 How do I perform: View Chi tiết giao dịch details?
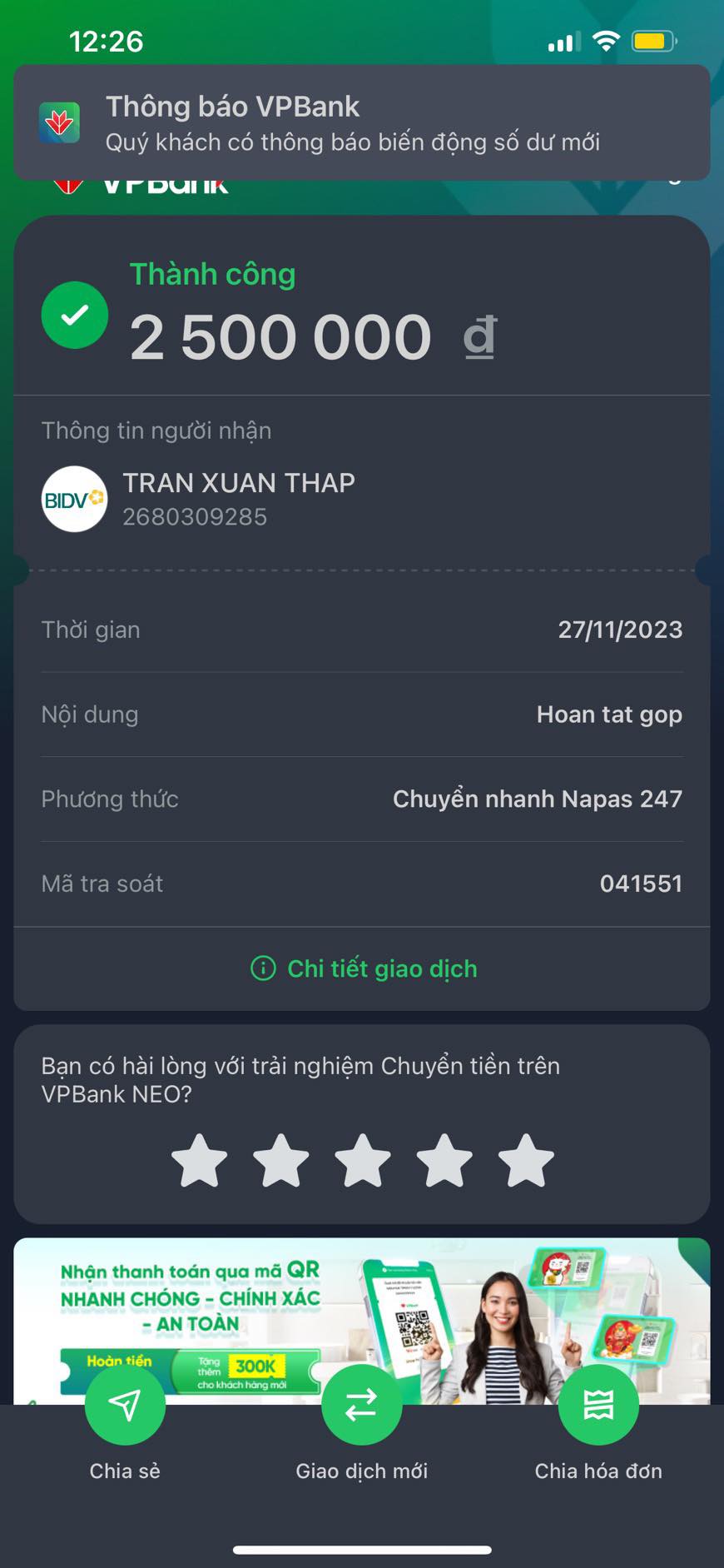(x=364, y=968)
